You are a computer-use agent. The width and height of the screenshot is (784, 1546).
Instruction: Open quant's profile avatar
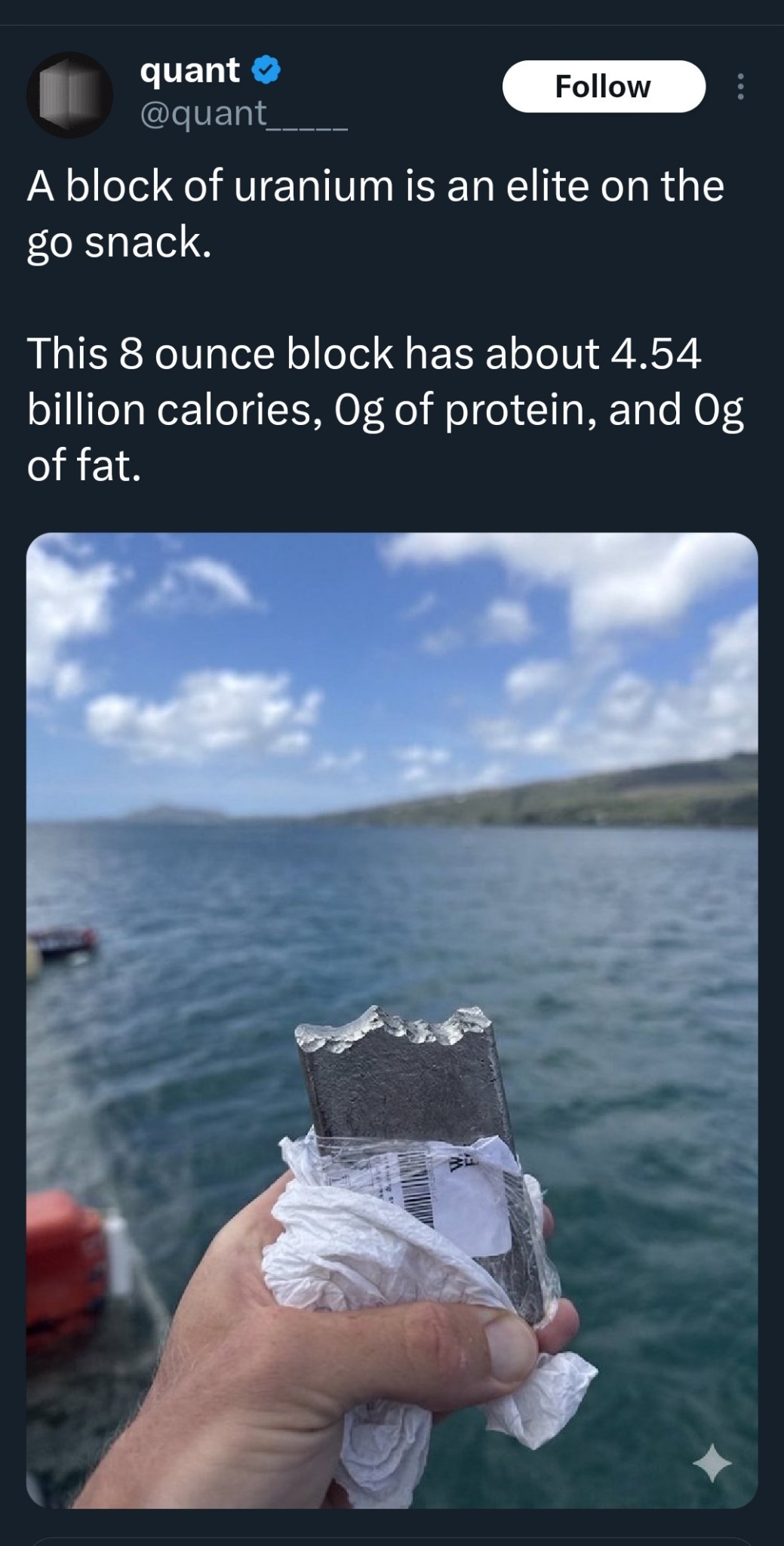click(x=69, y=95)
